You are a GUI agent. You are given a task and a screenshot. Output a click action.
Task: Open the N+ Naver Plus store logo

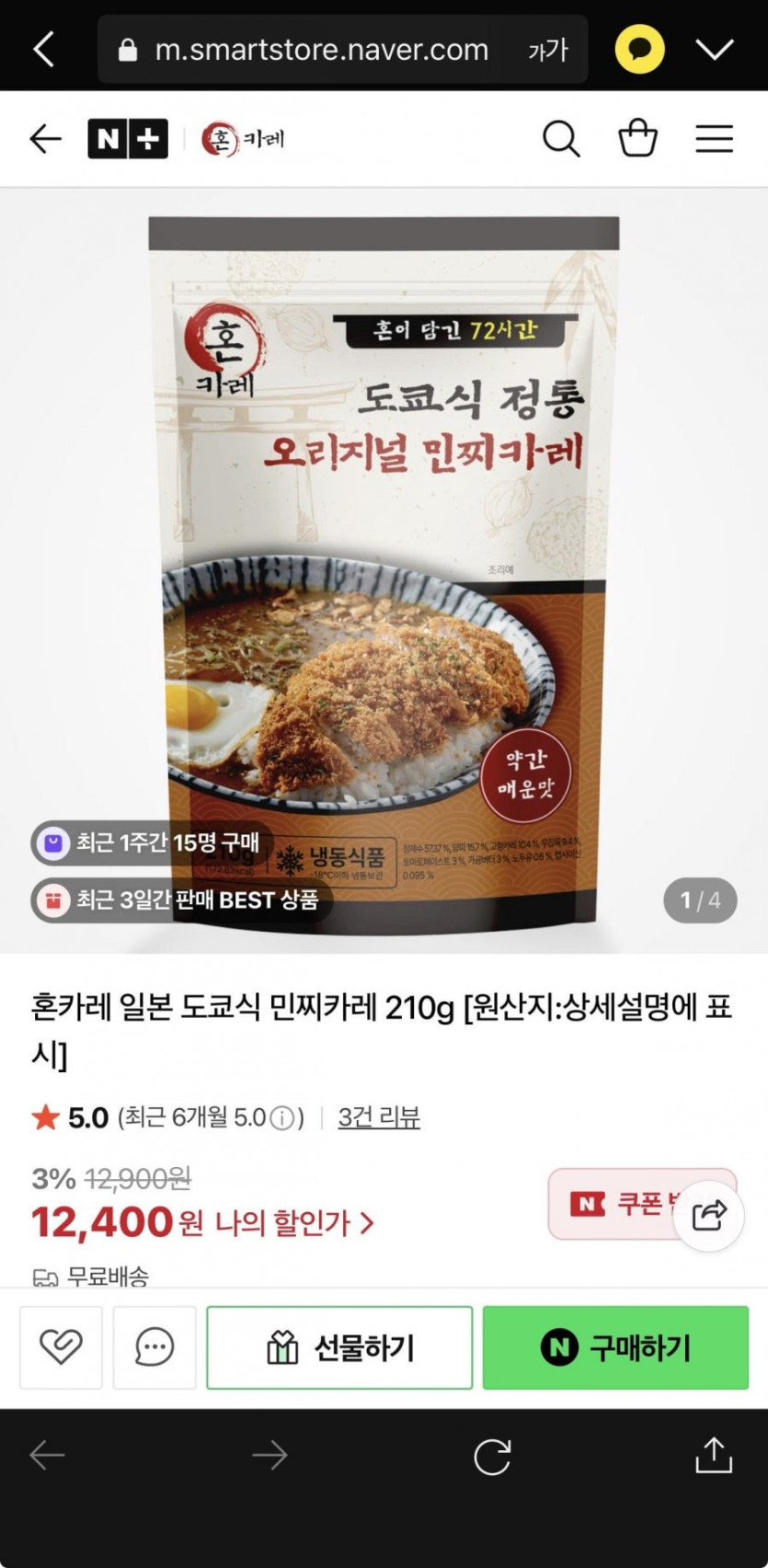click(128, 139)
